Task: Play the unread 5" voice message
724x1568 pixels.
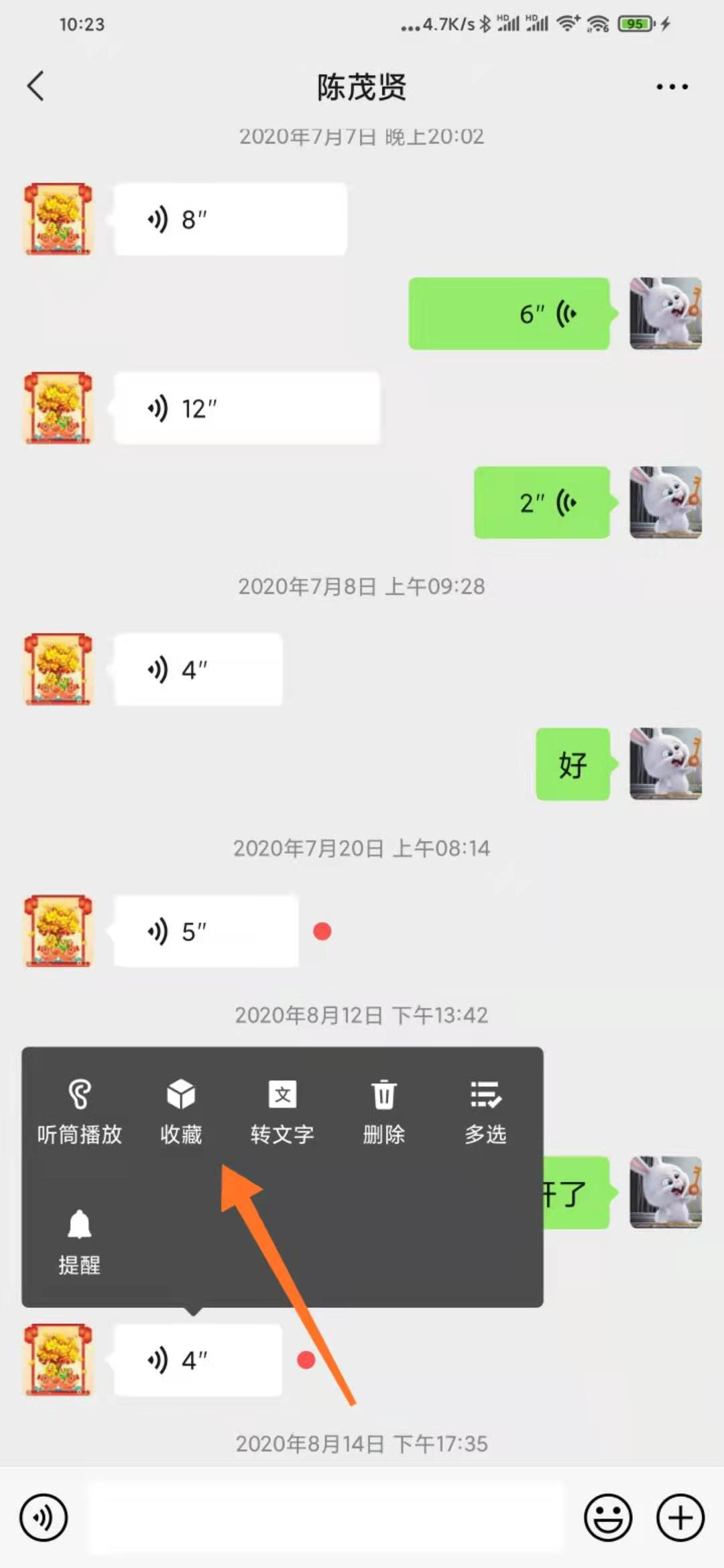Action: click(x=206, y=931)
